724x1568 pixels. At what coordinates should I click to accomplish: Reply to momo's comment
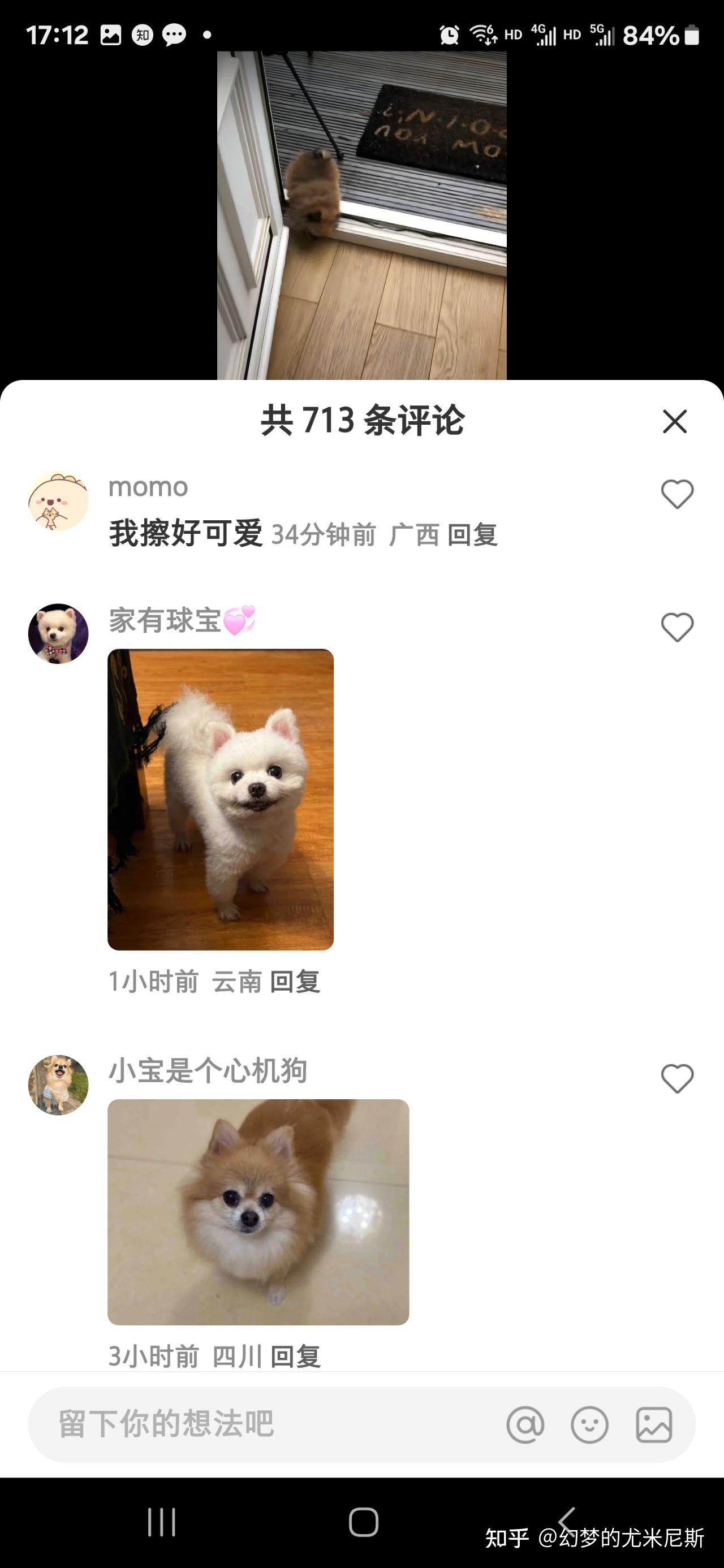tap(472, 535)
